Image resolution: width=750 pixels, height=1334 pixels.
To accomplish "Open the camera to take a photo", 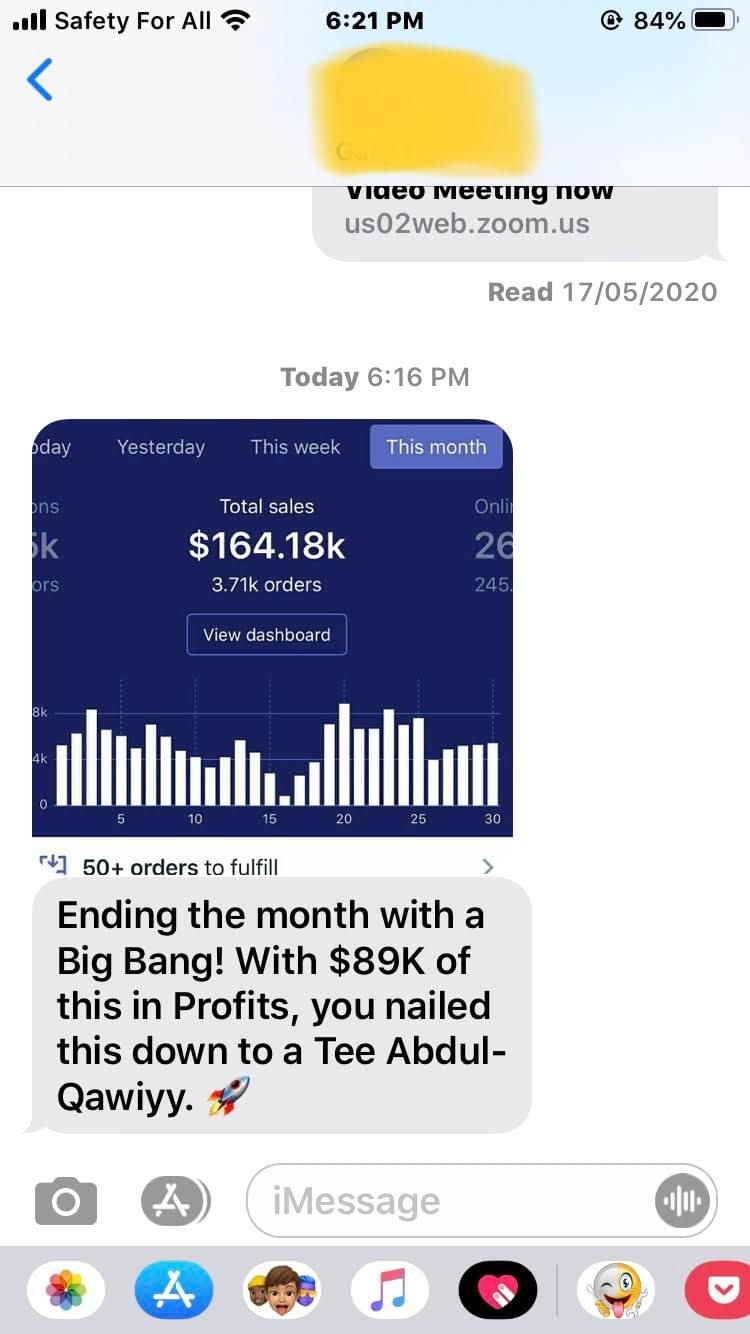I will [x=66, y=1201].
